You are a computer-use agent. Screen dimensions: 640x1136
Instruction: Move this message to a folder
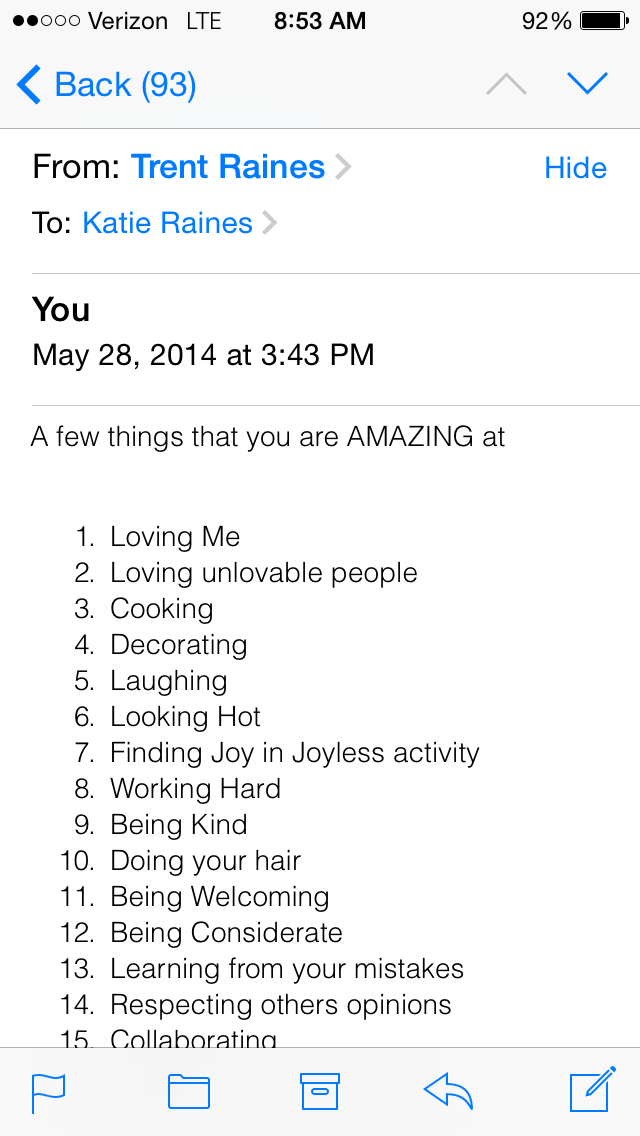click(x=188, y=1092)
